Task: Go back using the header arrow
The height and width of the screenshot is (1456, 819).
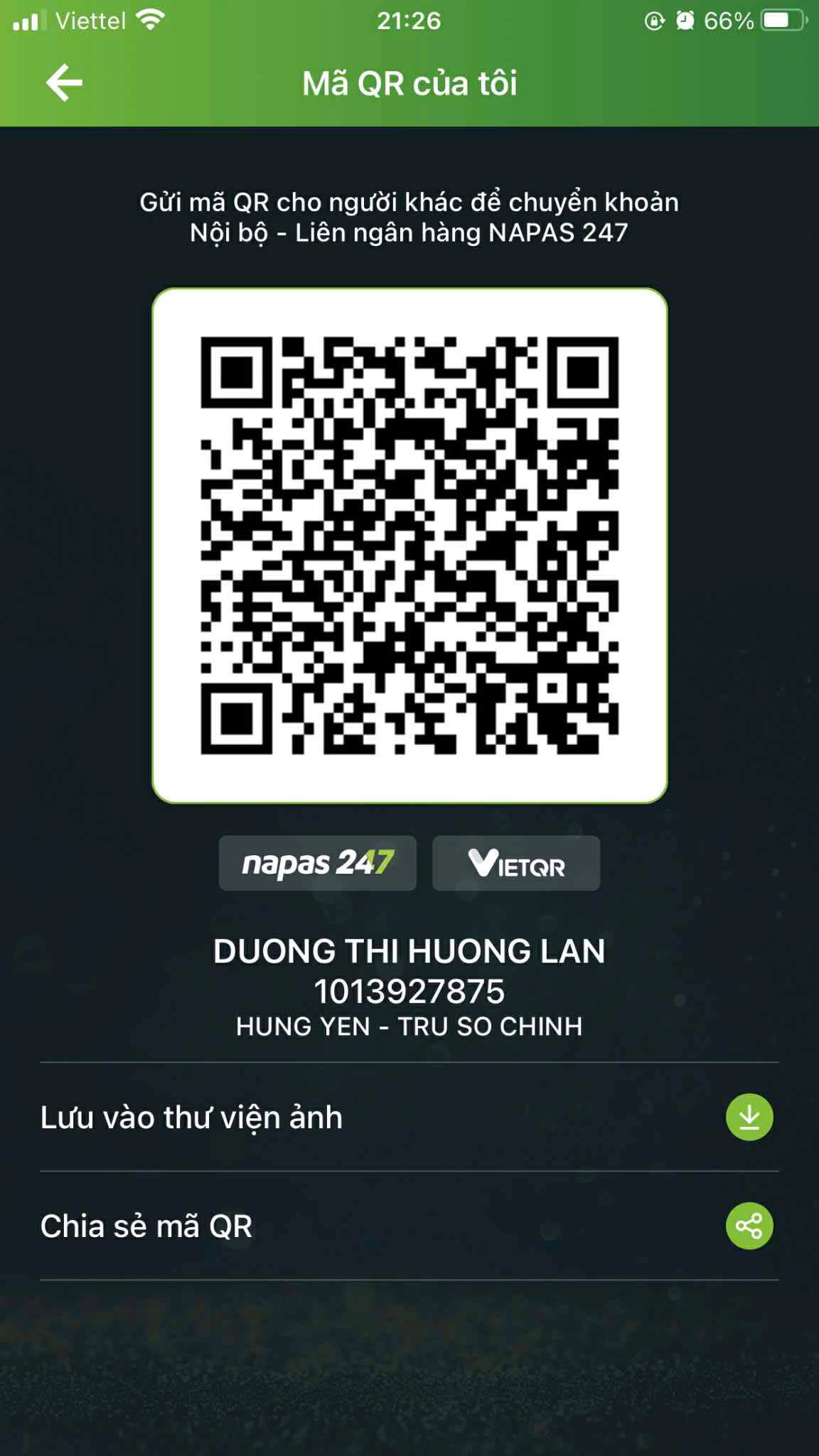Action: point(64,83)
